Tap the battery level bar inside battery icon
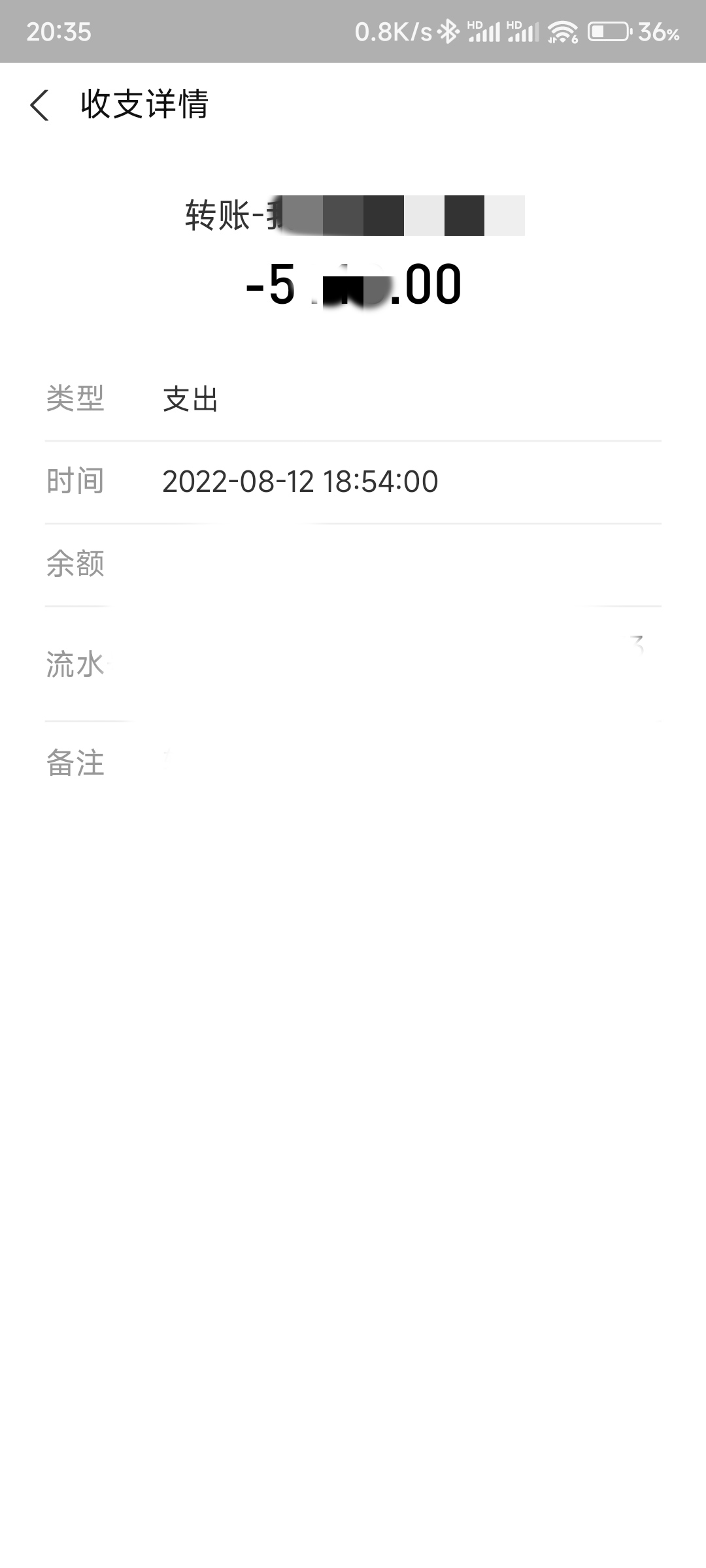The image size is (706, 1568). coord(598,31)
